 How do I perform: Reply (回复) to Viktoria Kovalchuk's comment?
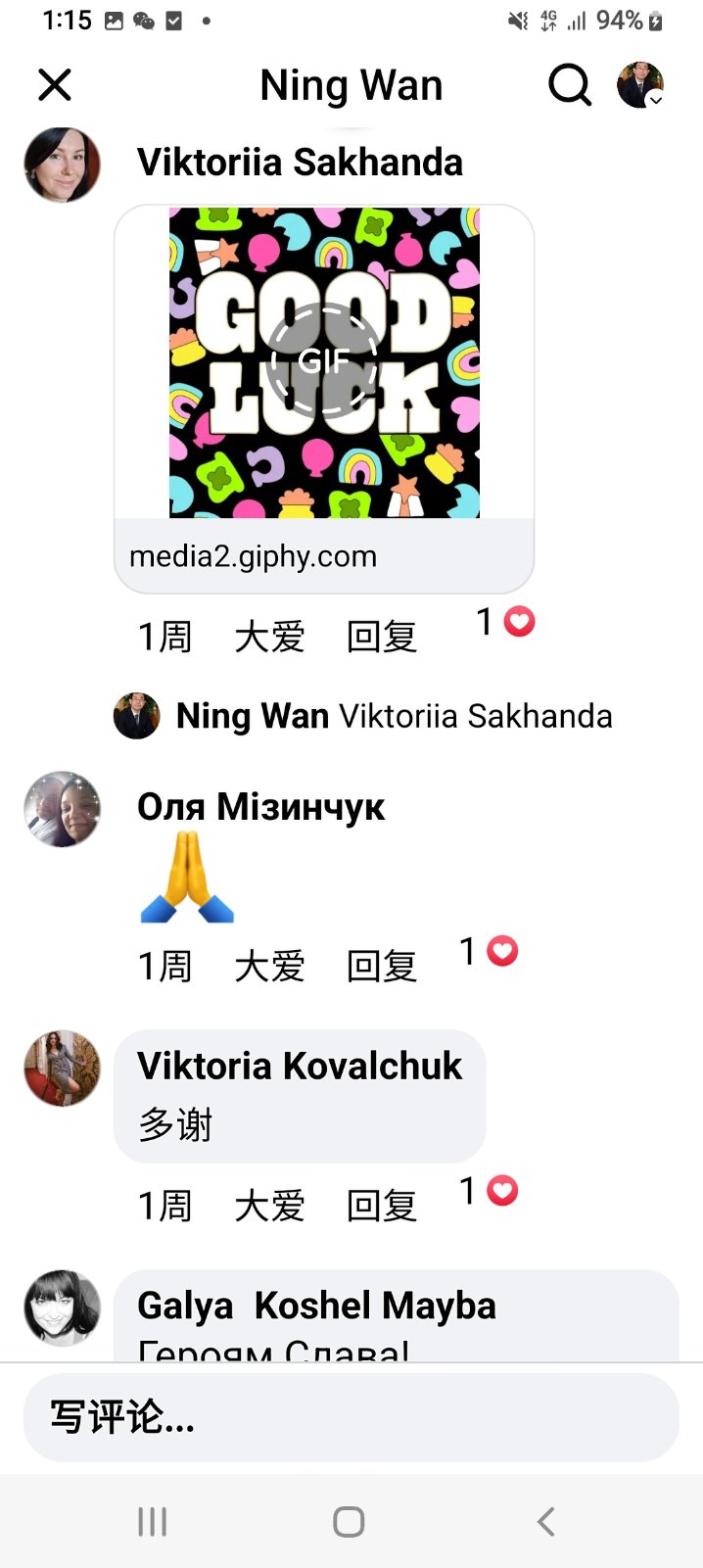(382, 1206)
